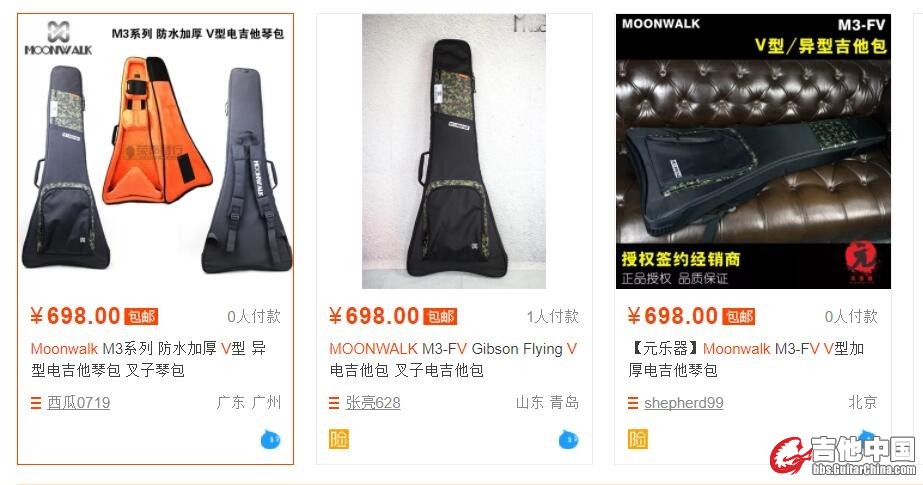Chat with seller 张亮628 via the blue icon

pos(568,438)
